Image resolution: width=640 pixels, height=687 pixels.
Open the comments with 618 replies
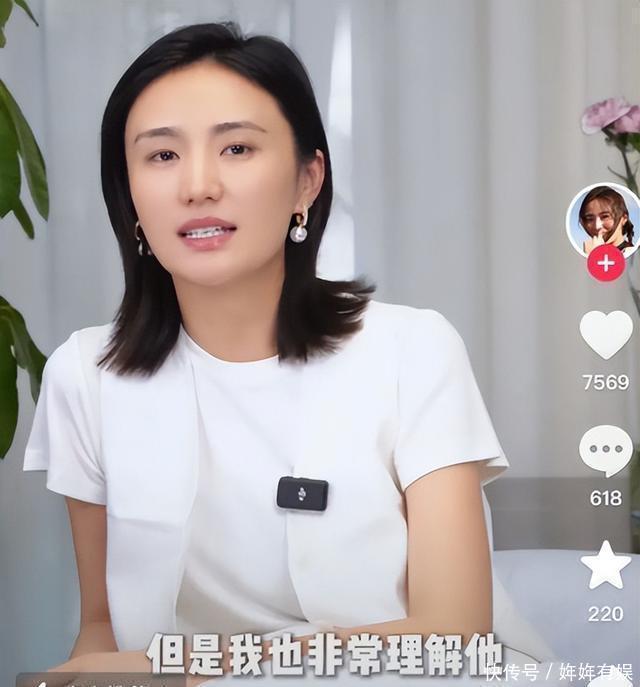606,451
